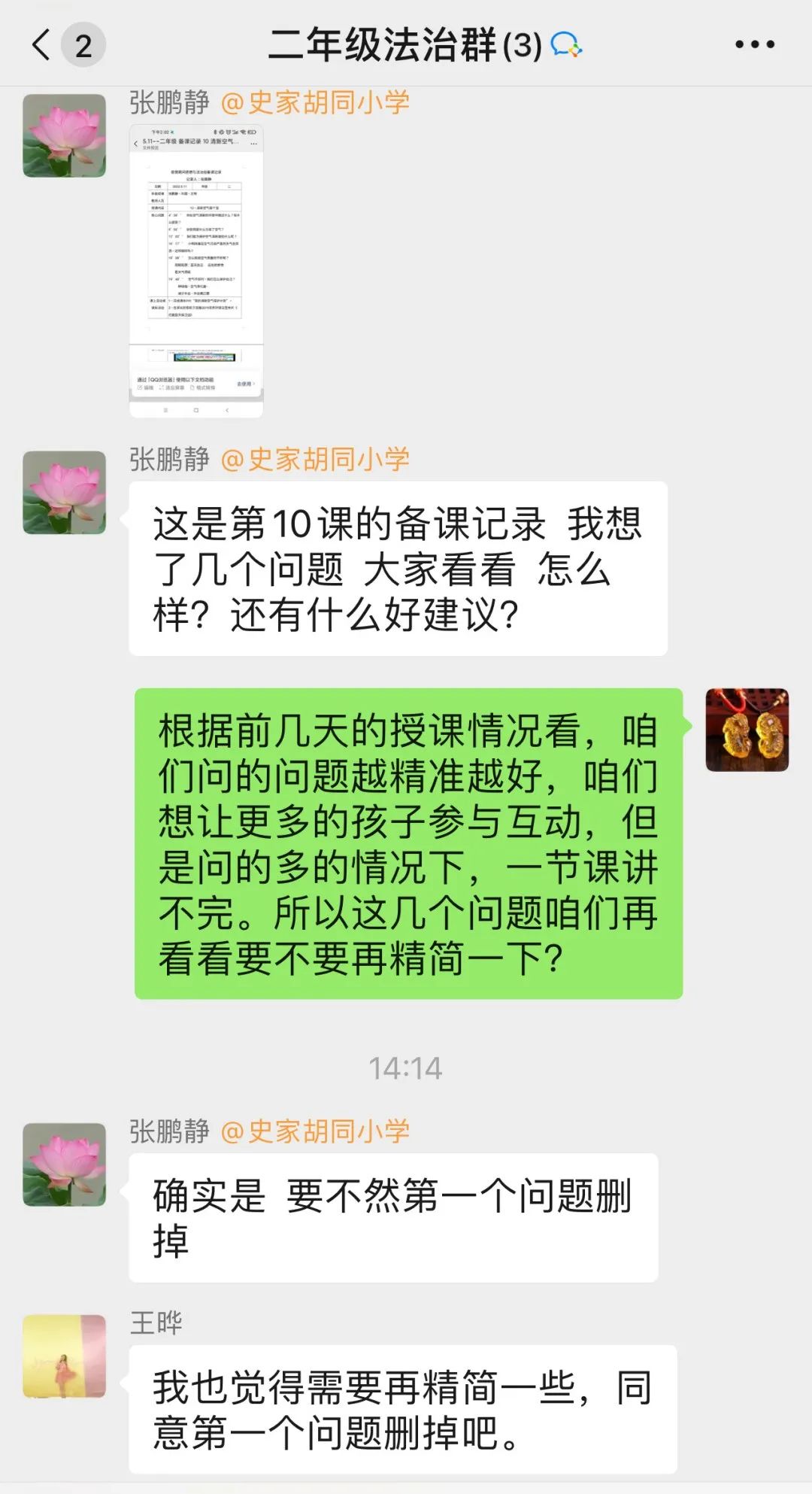Tap your own amber pendant avatar
Screen dimensions: 812x1494
[x=747, y=730]
